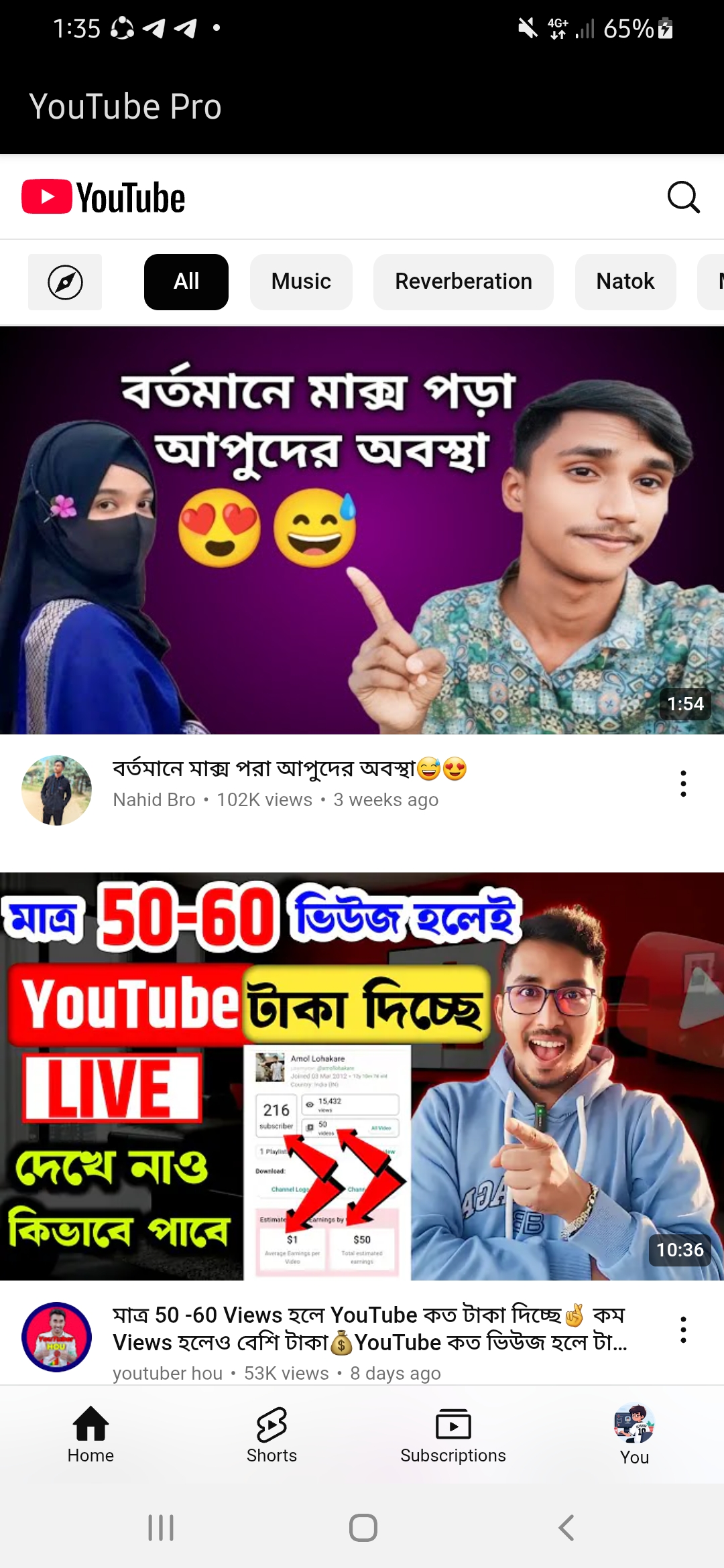Tap the YouTube logo

coord(103,197)
